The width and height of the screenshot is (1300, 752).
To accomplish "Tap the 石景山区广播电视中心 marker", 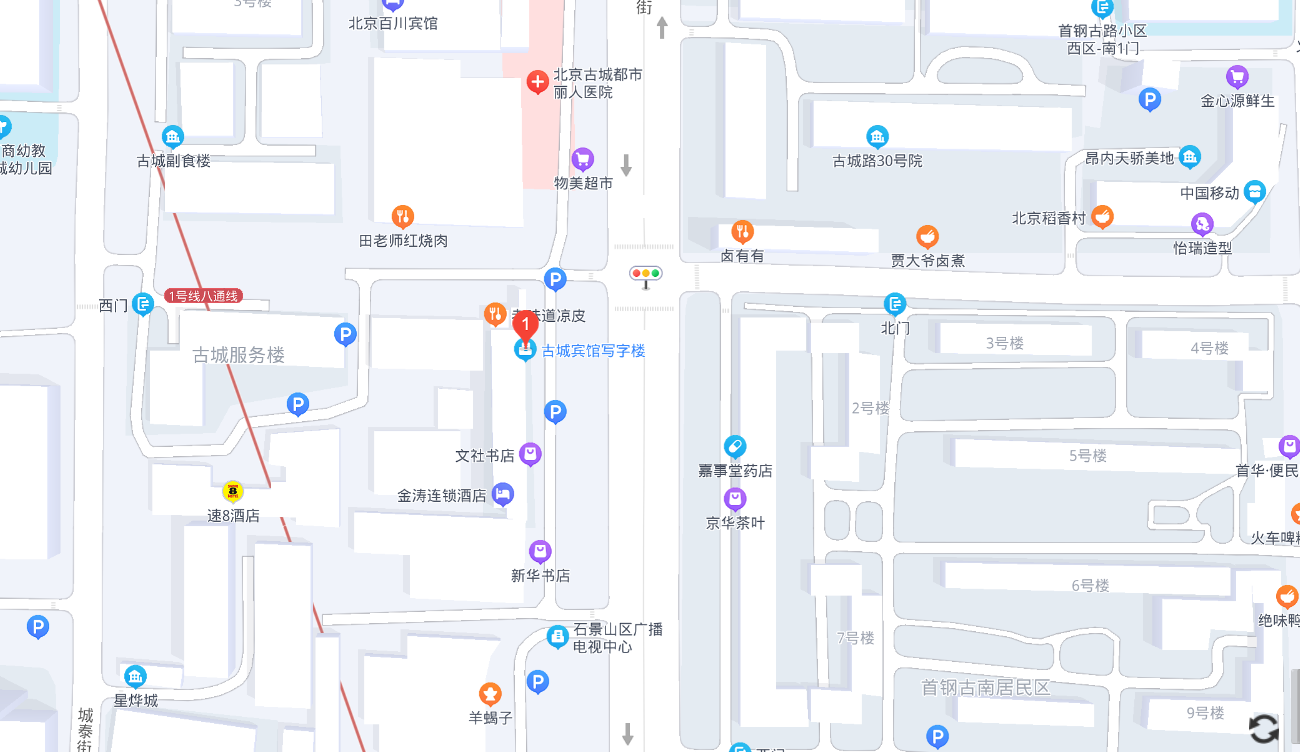I will click(x=558, y=636).
